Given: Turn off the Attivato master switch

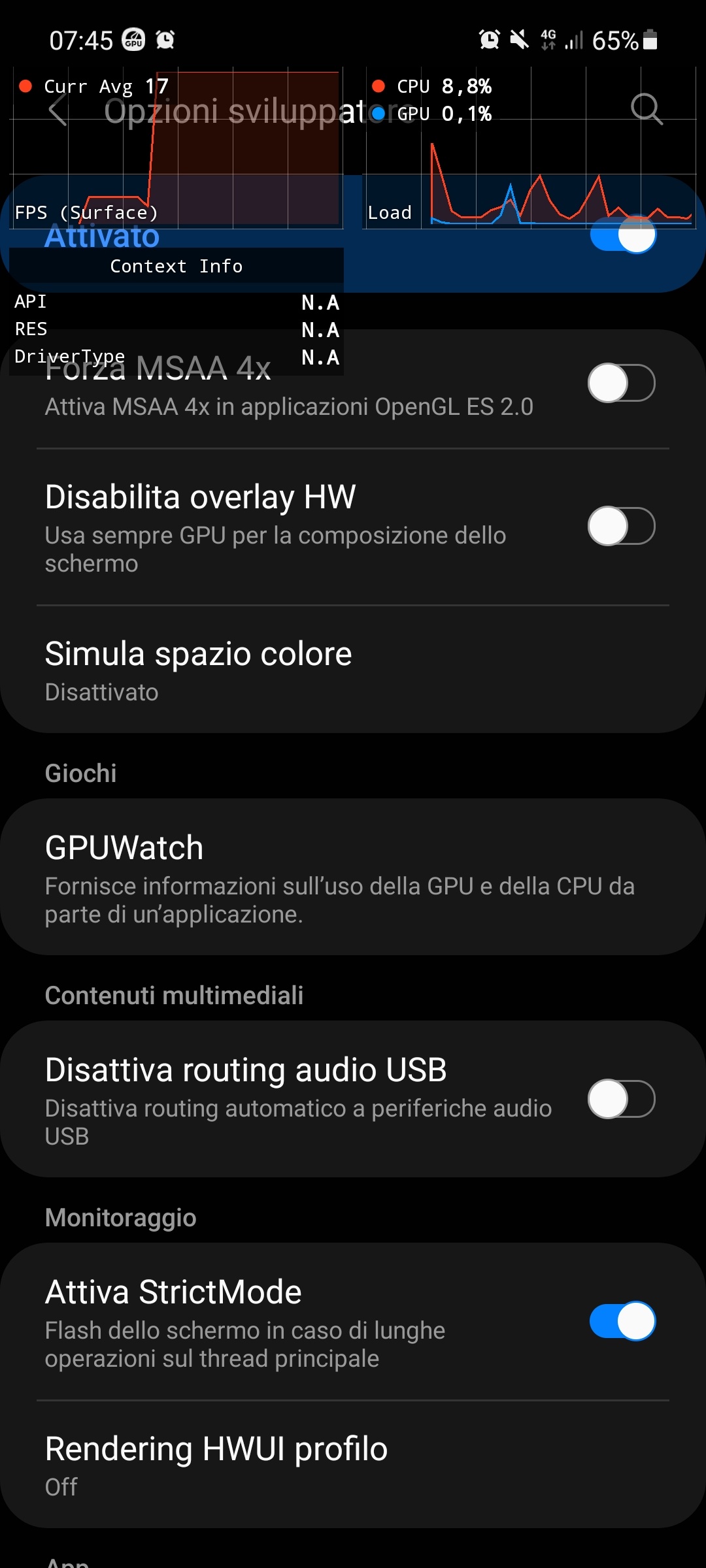Looking at the screenshot, I should pyautogui.click(x=622, y=234).
